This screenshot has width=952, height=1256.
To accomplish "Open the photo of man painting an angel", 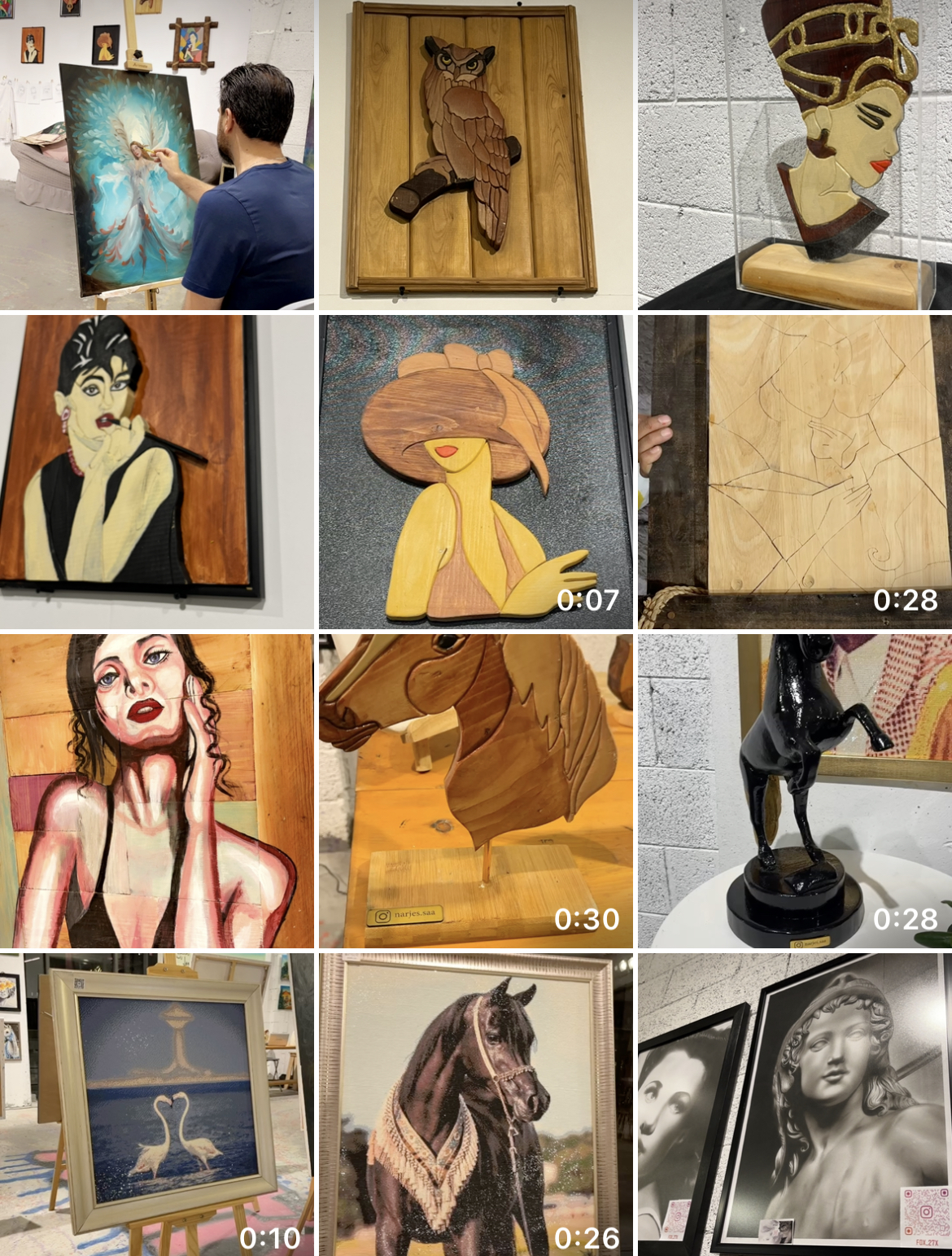I will (156, 155).
